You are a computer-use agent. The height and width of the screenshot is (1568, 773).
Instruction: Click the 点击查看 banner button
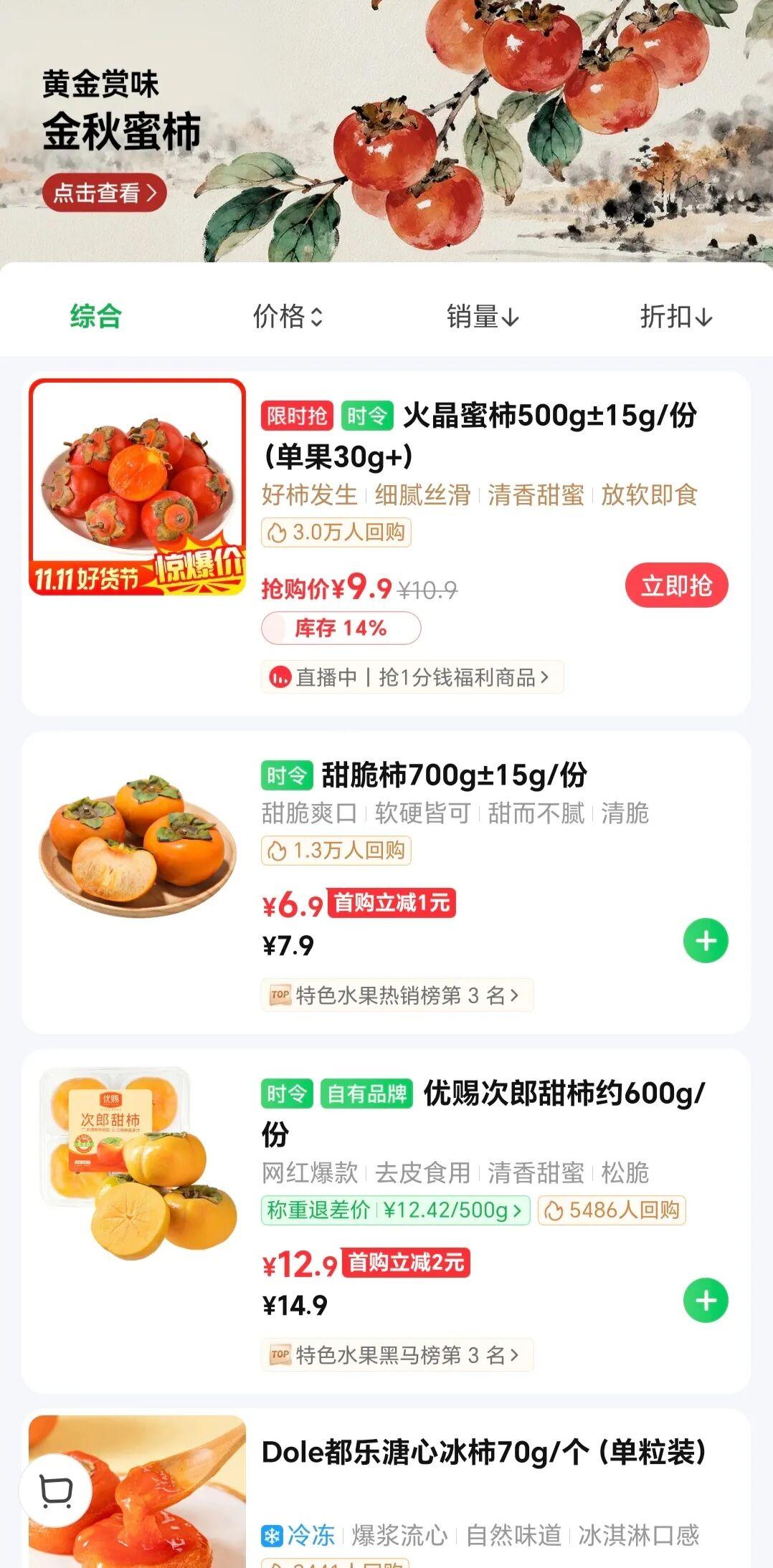105,193
